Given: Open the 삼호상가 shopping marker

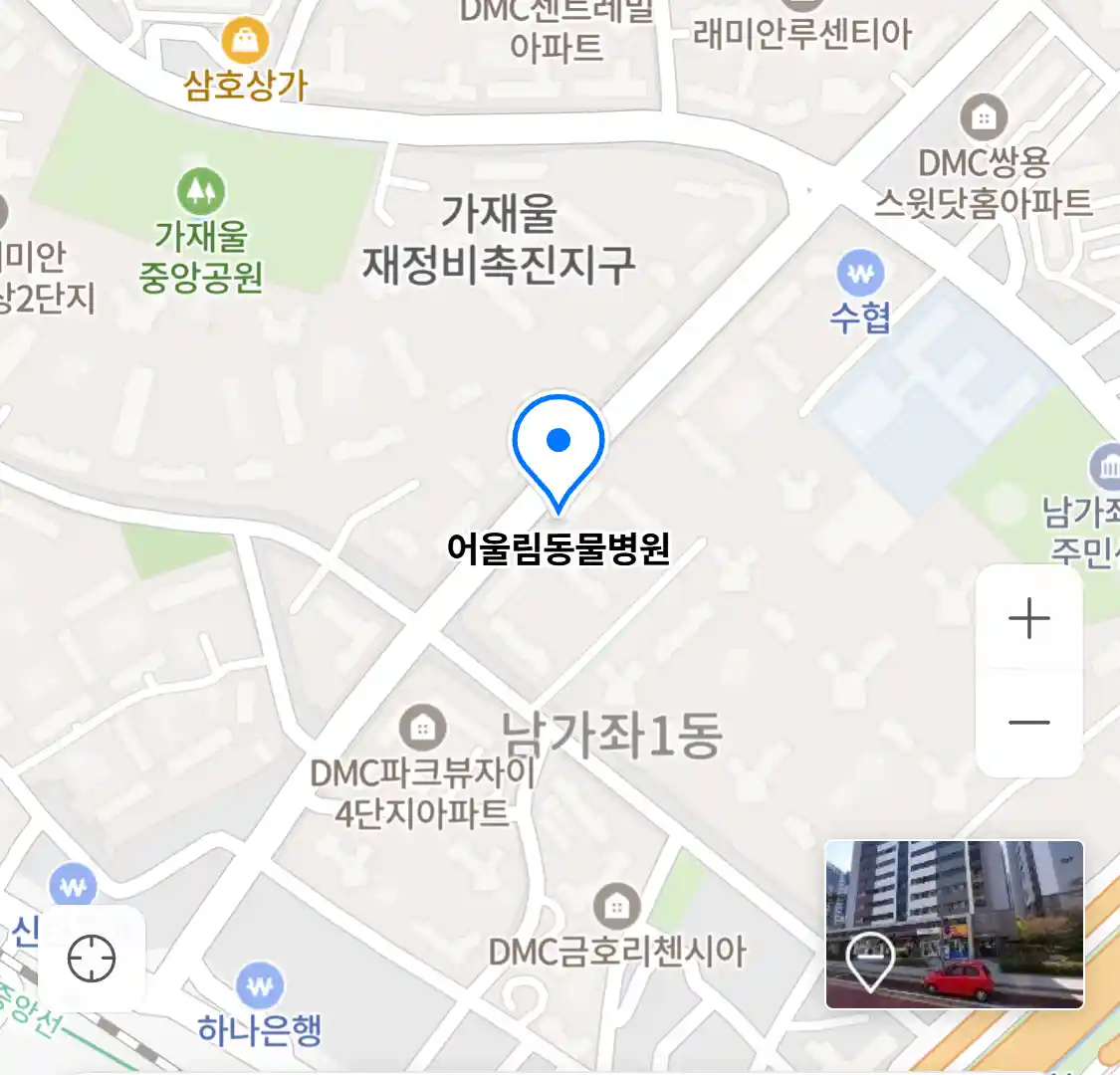Looking at the screenshot, I should 245,41.
